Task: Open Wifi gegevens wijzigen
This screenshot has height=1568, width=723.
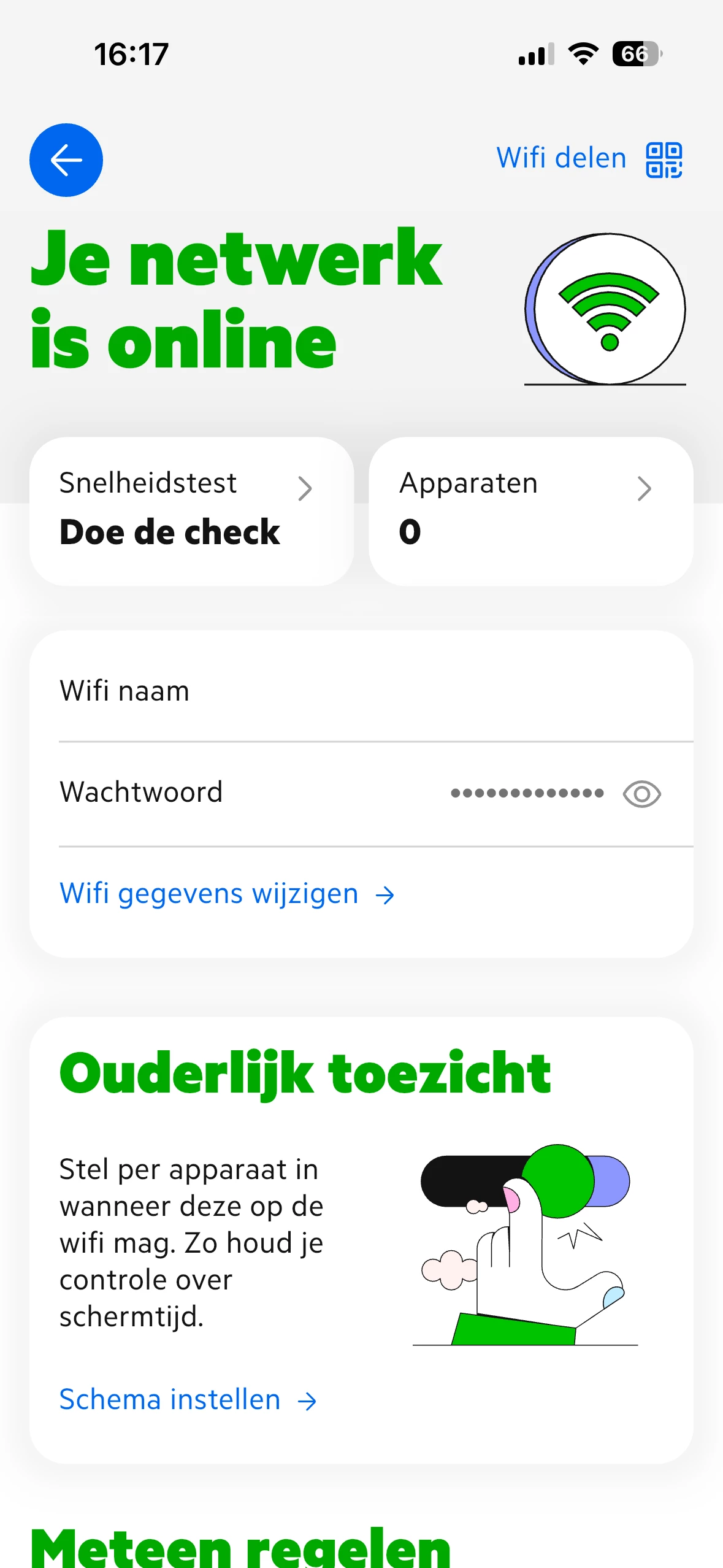Action: click(x=227, y=894)
